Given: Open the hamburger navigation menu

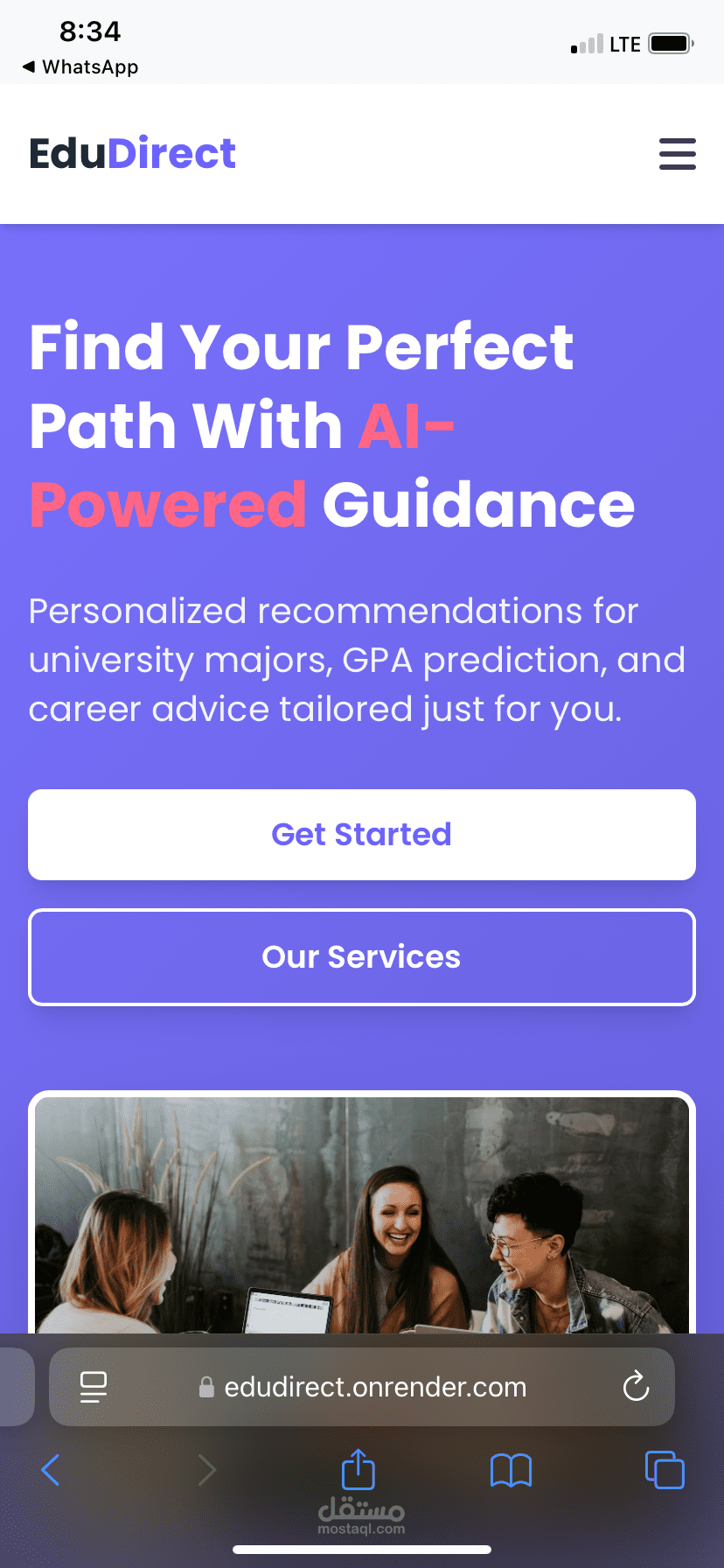Looking at the screenshot, I should pos(677,154).
